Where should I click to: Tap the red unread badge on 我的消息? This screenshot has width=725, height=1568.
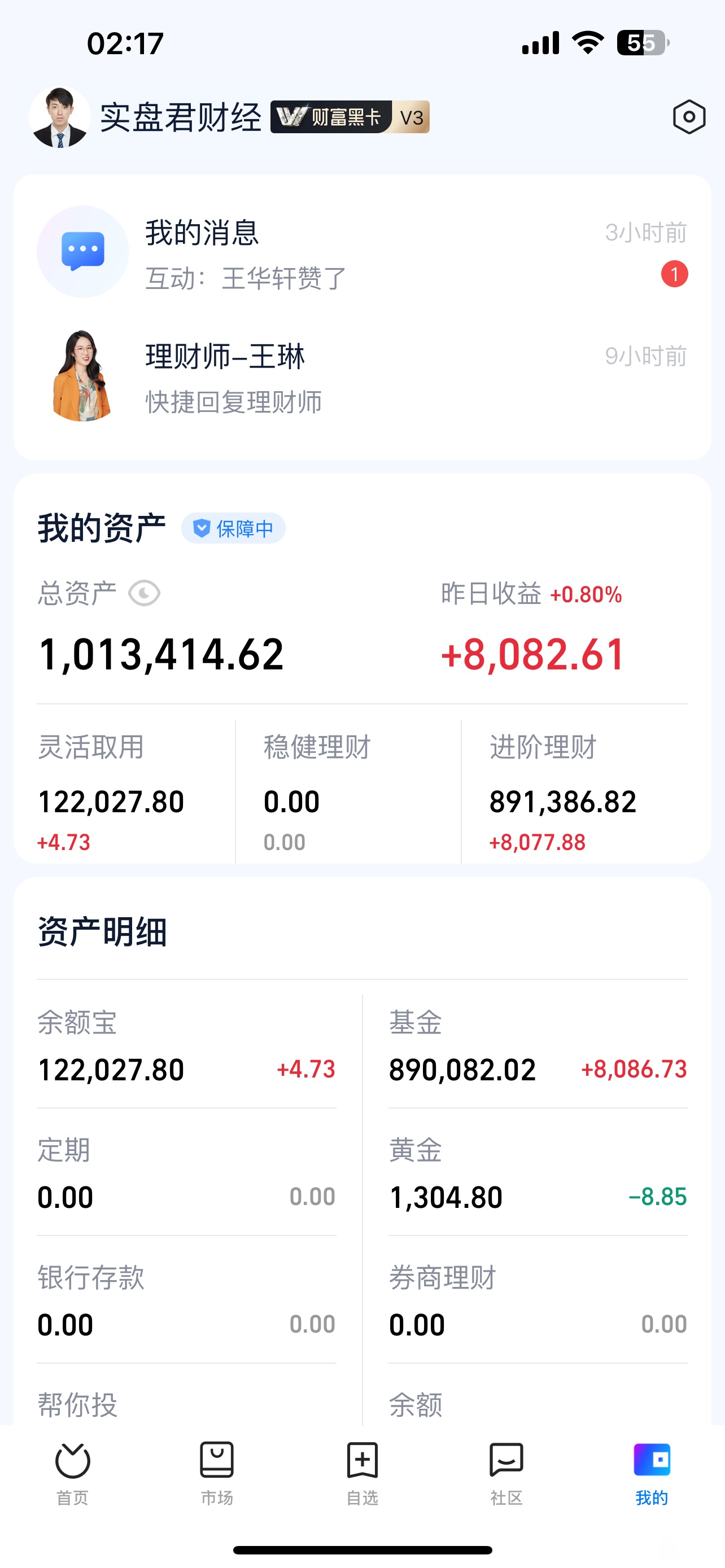[673, 275]
